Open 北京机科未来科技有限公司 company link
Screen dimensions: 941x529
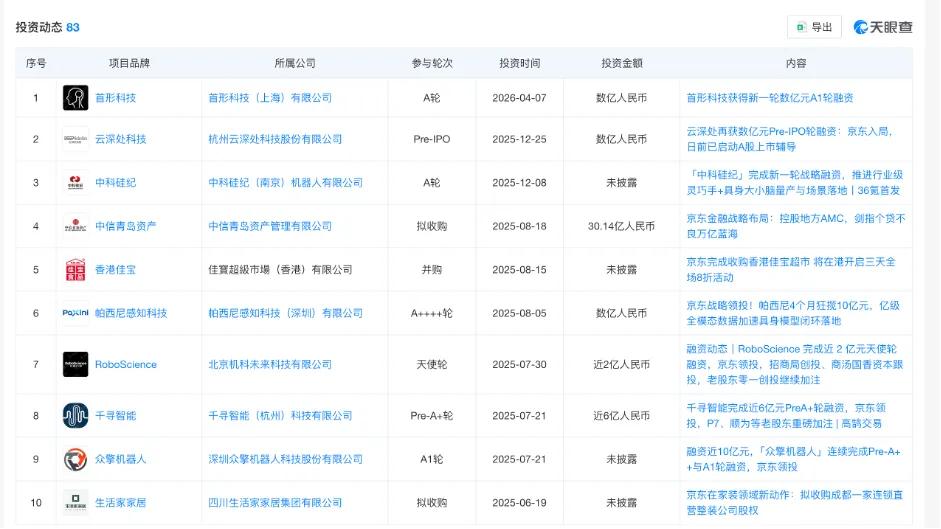[269, 365]
